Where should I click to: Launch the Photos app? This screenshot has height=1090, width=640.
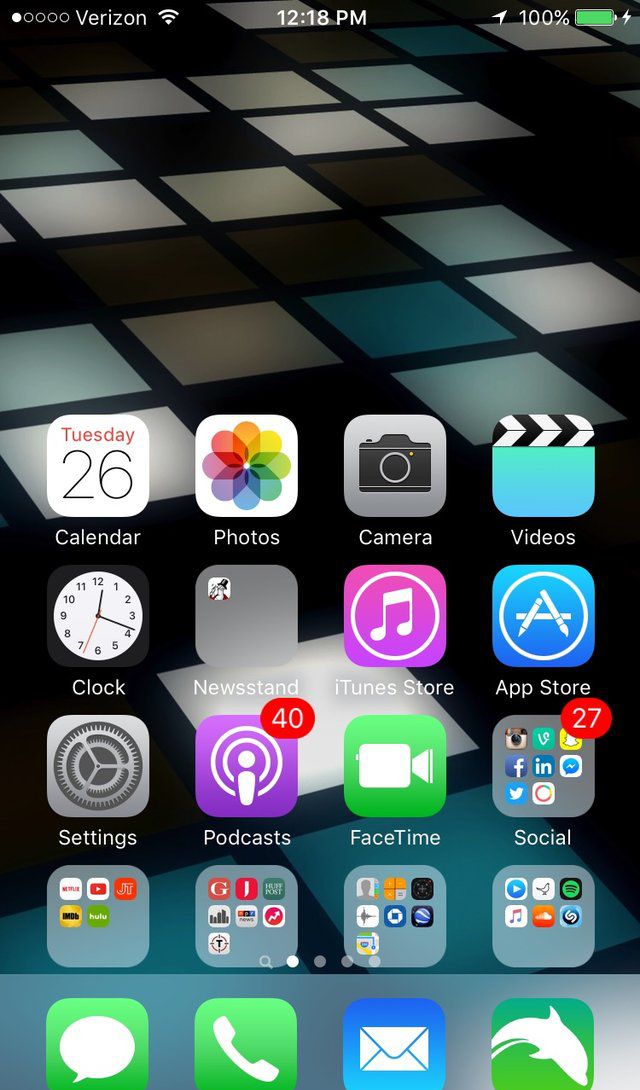click(x=246, y=466)
